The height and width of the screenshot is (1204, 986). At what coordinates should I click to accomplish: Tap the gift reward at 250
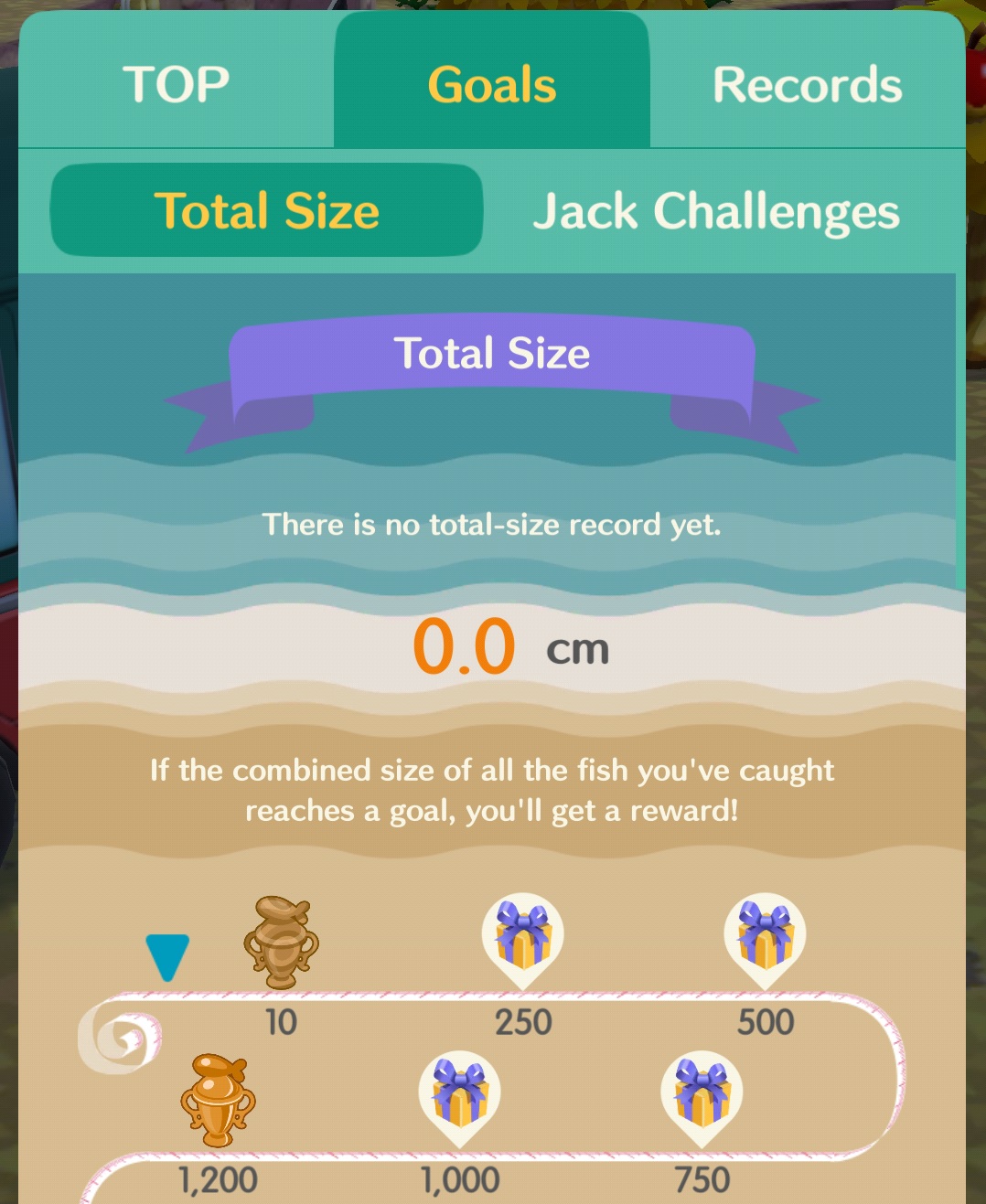(522, 936)
